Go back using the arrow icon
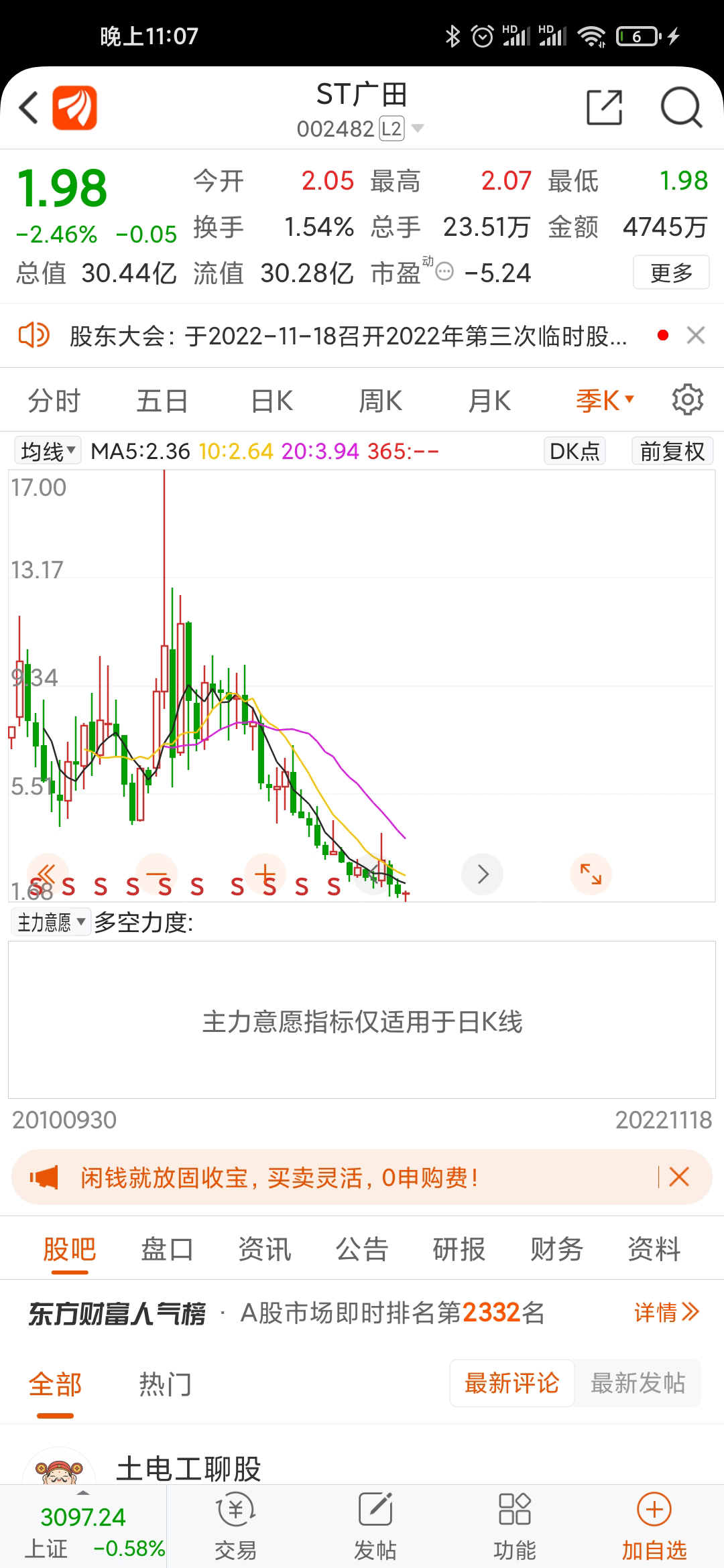This screenshot has height=1568, width=724. [x=28, y=107]
